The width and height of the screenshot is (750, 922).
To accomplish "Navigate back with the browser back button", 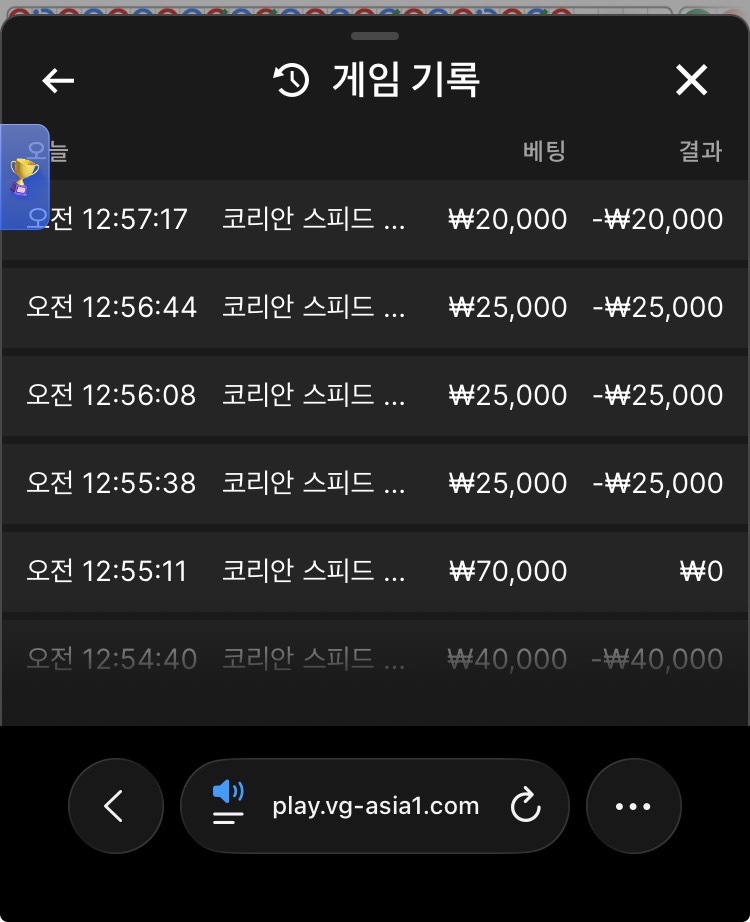I will tap(115, 806).
